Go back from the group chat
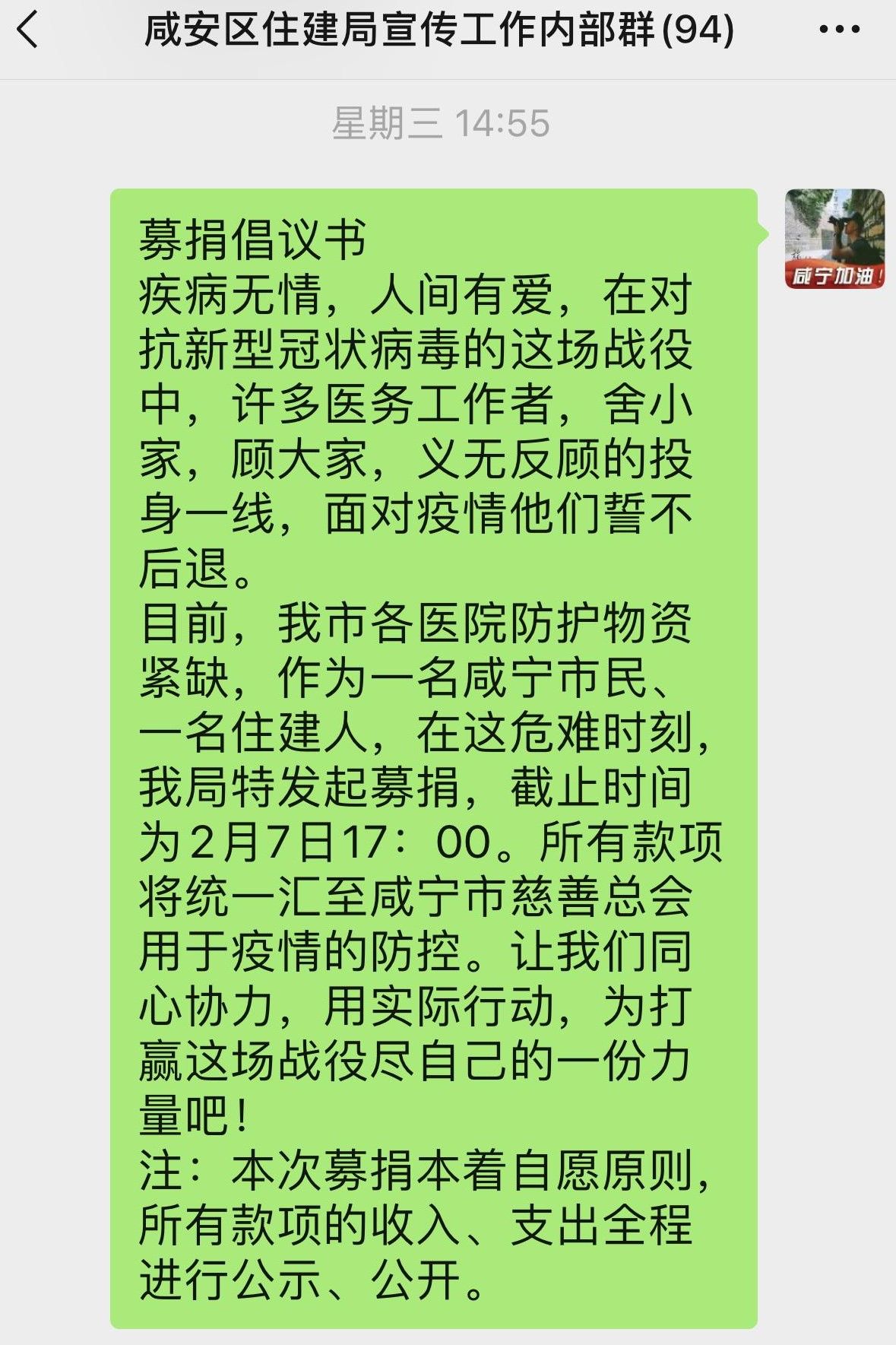Viewport: 896px width, 1345px height. [28, 32]
